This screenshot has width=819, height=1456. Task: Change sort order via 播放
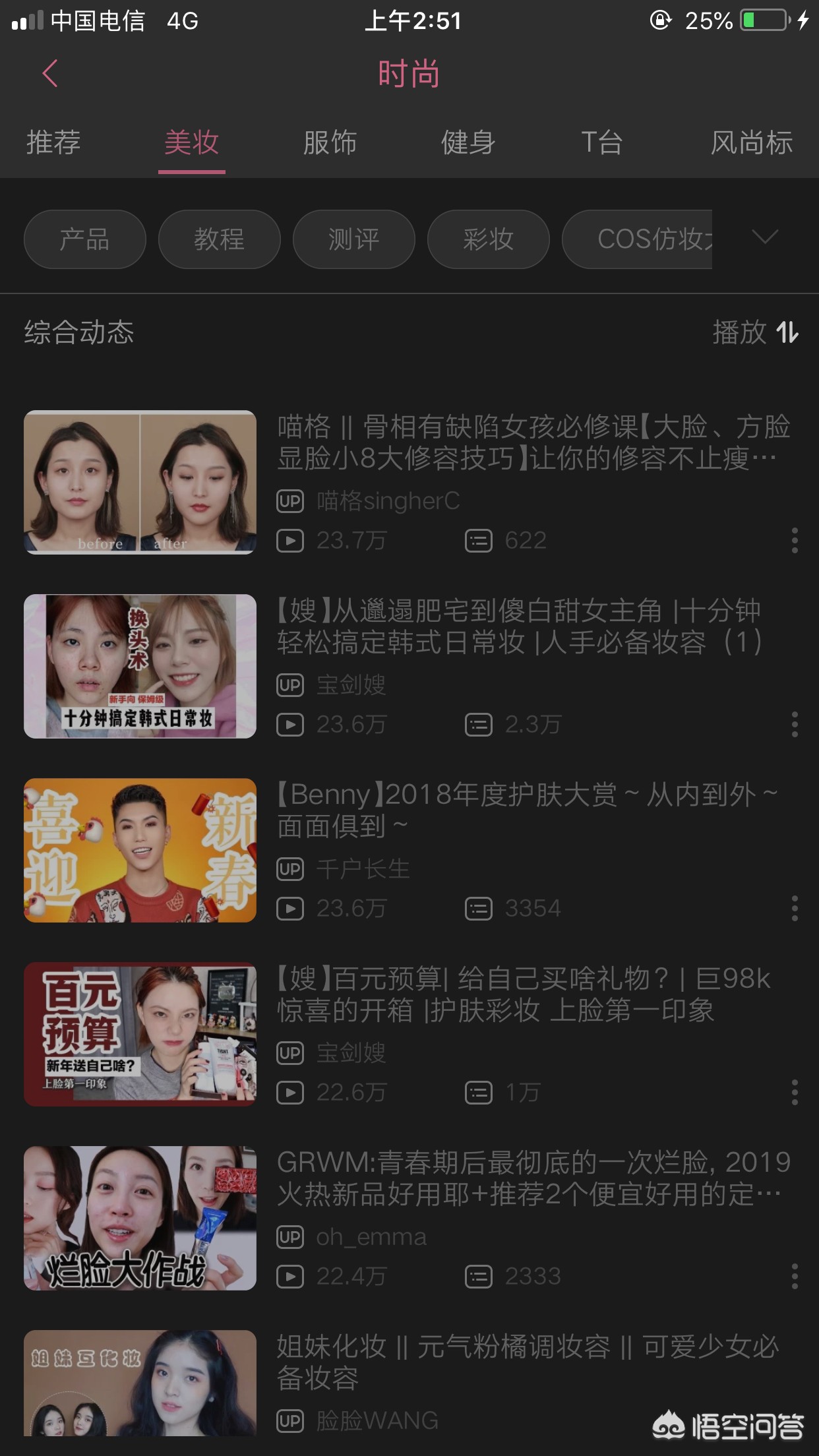756,332
